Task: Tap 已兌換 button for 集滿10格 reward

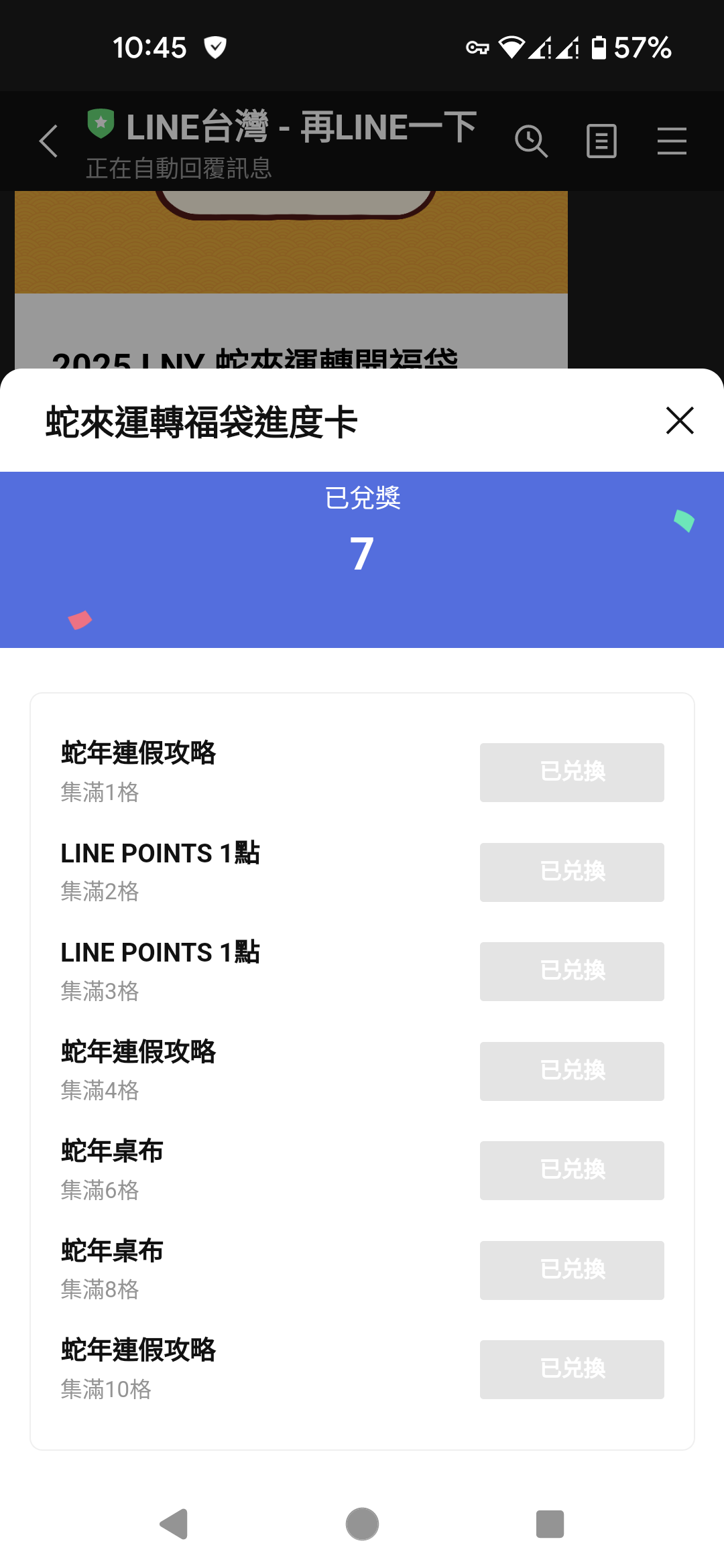Action: [x=572, y=1369]
